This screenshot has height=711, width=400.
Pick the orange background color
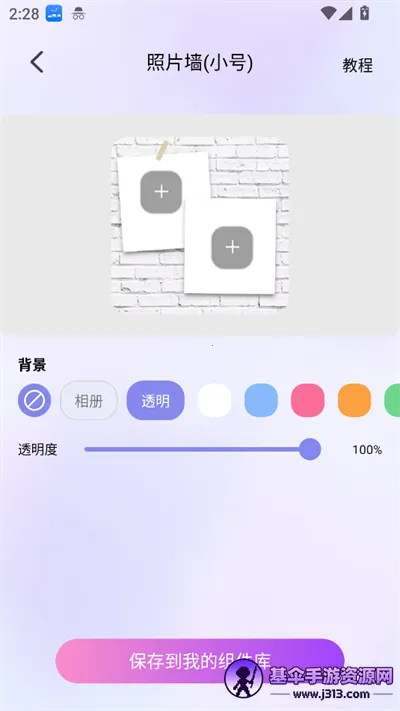coord(354,400)
